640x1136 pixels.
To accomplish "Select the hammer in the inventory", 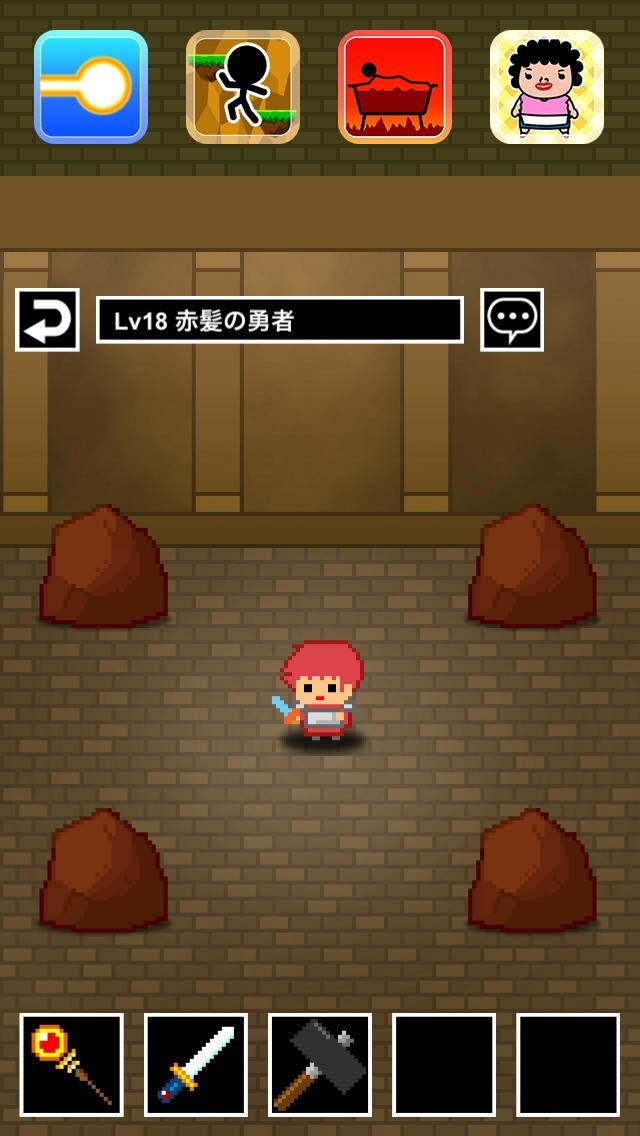I will [320, 1064].
